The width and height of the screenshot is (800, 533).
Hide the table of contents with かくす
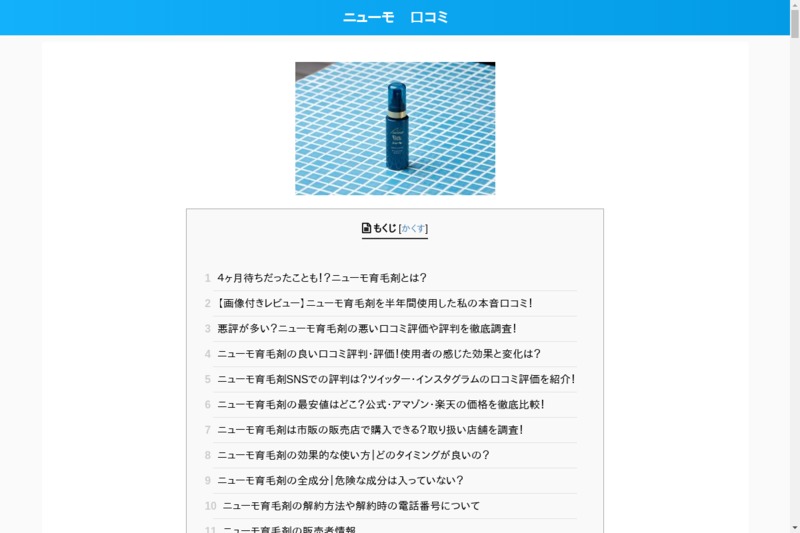tap(413, 229)
